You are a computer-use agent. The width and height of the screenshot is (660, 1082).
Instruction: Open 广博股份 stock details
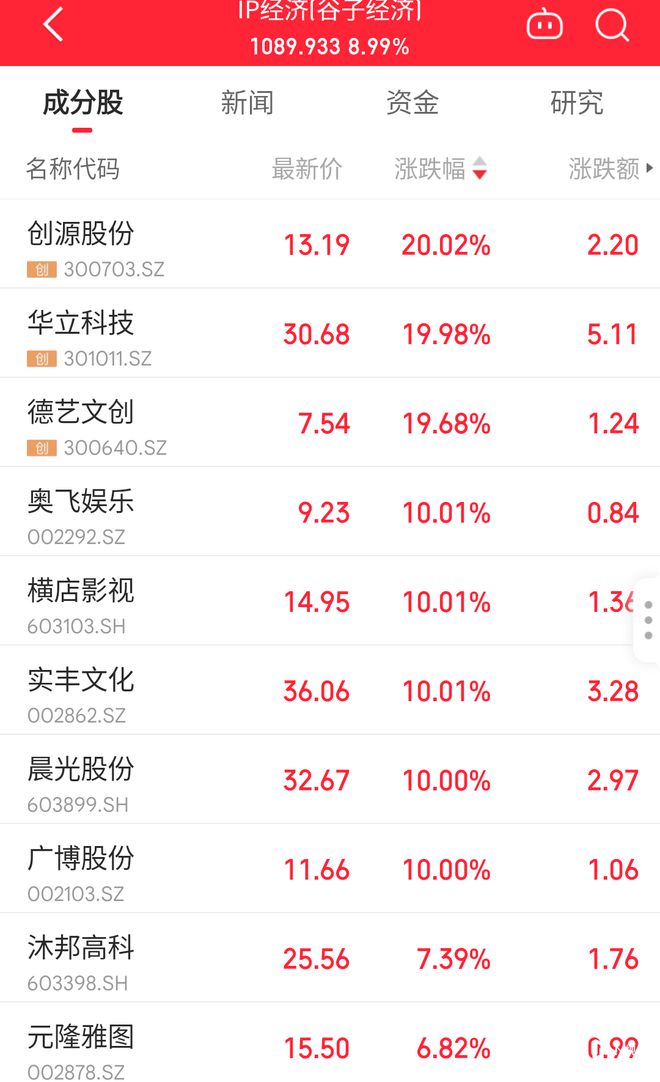pyautogui.click(x=330, y=868)
